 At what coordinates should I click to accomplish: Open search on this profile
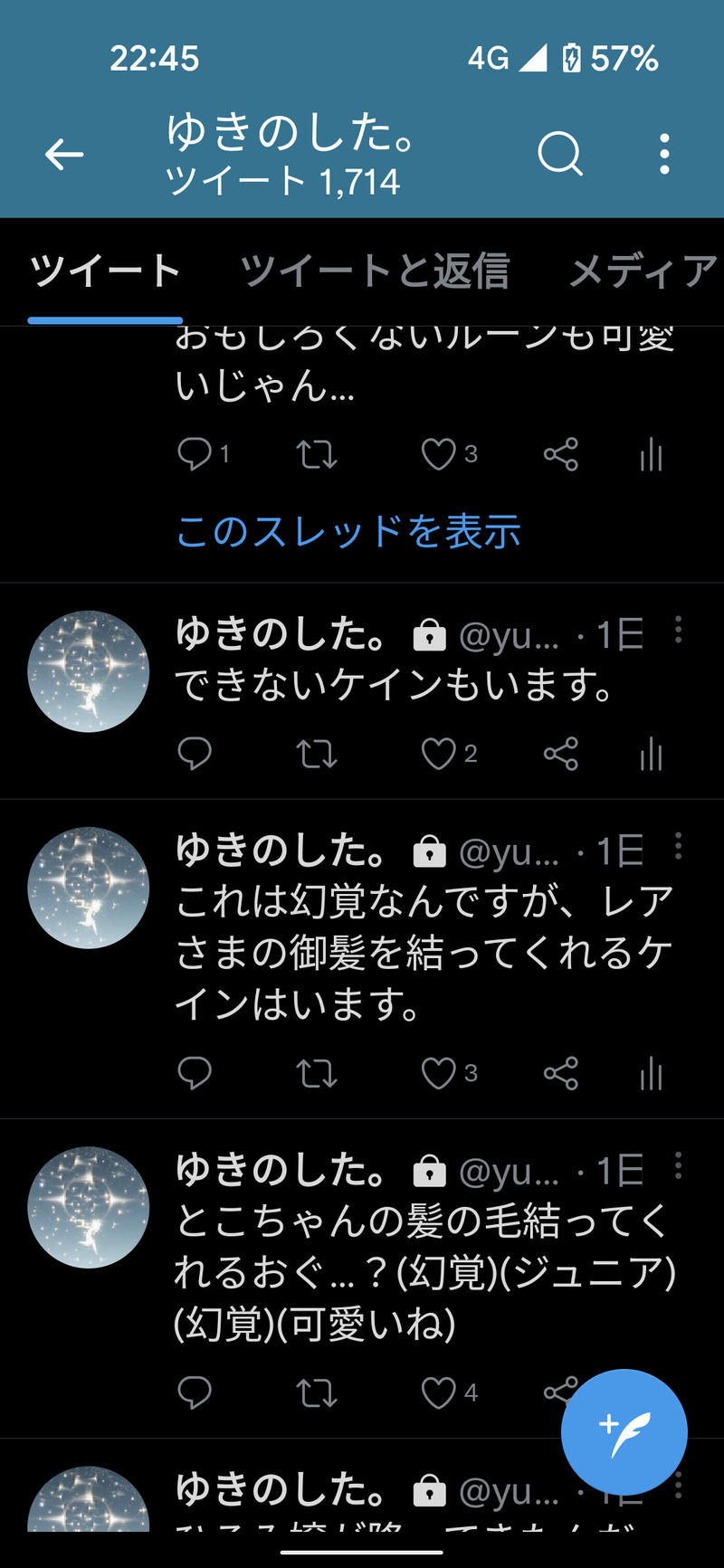pos(560,154)
